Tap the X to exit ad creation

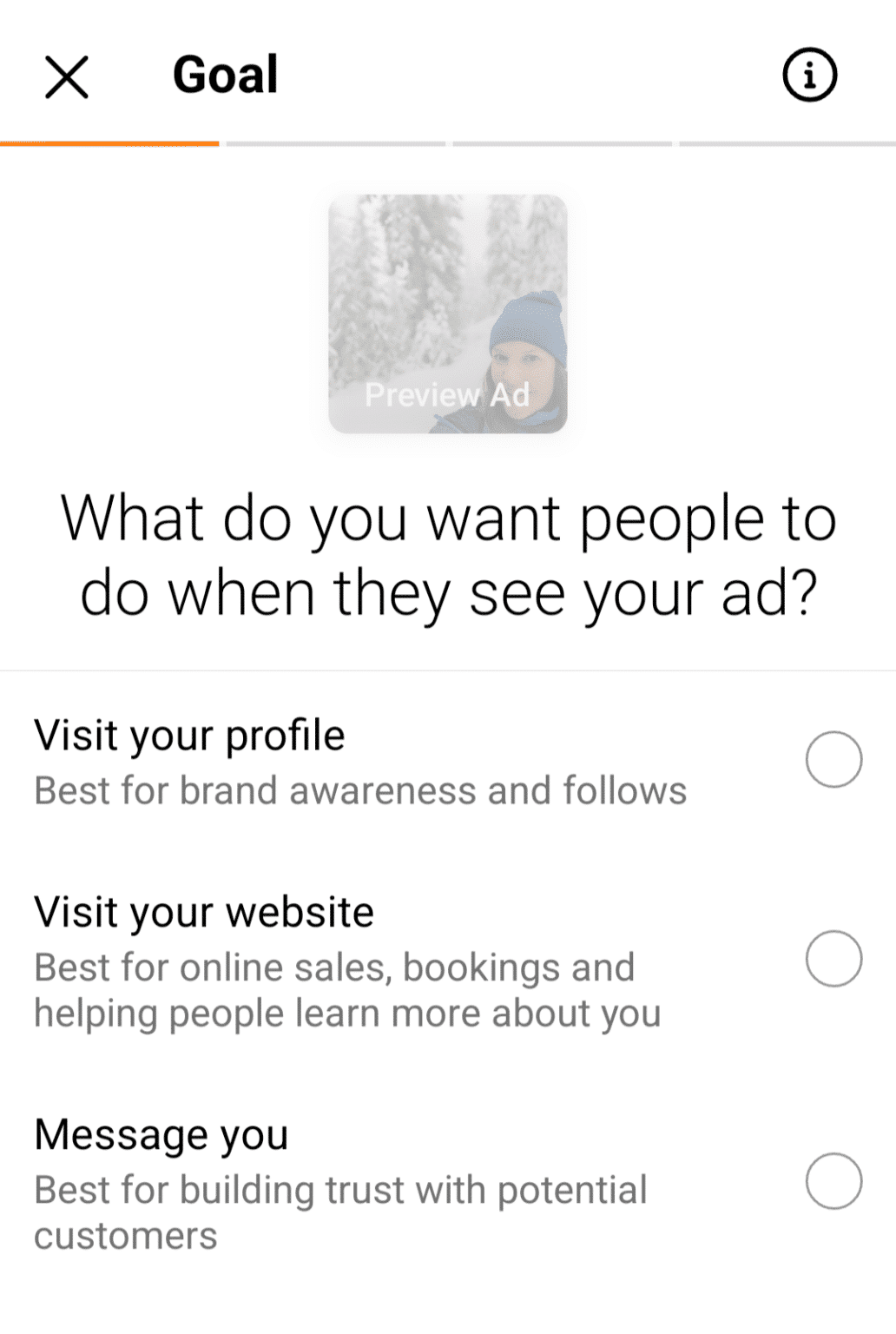point(65,76)
